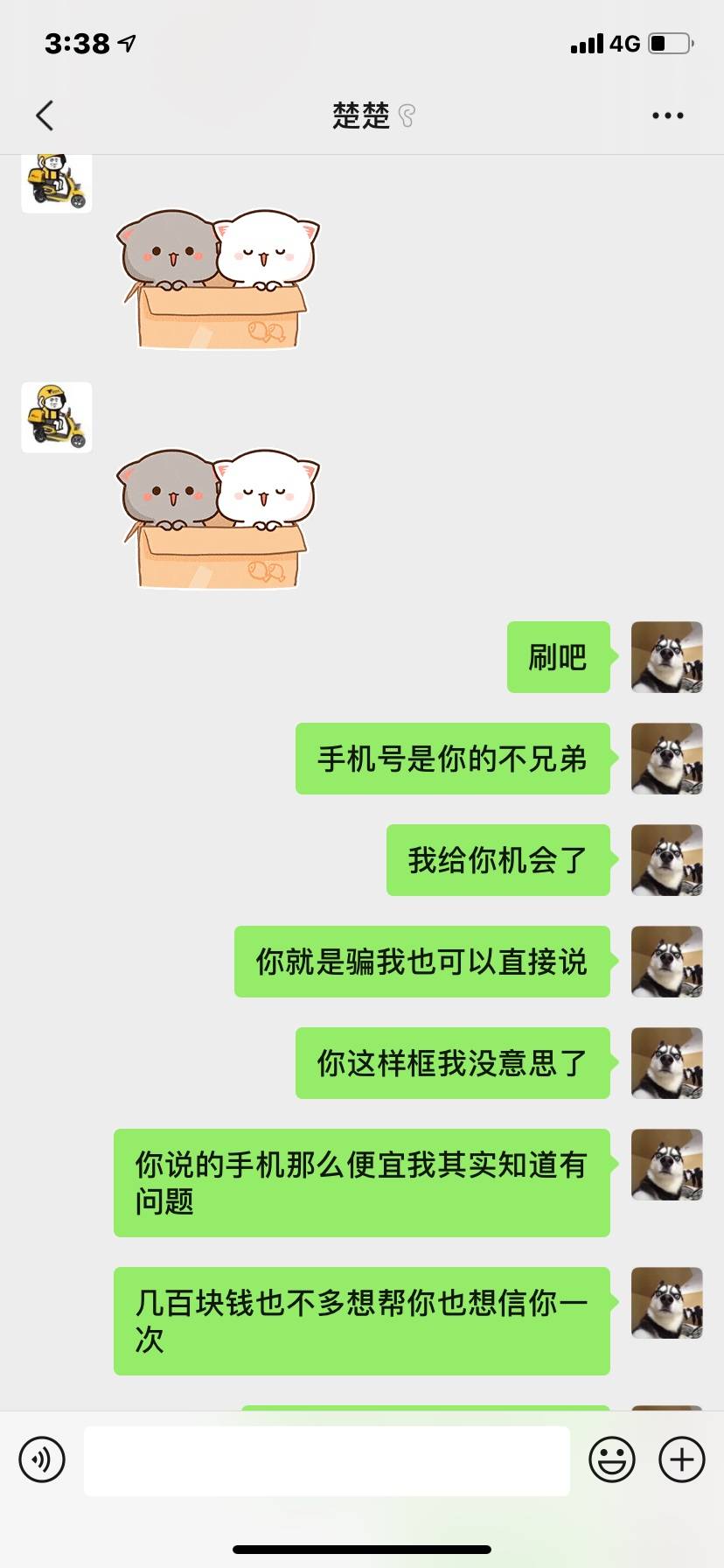This screenshot has width=724, height=1568.
Task: Go back to the chat list
Action: [45, 115]
